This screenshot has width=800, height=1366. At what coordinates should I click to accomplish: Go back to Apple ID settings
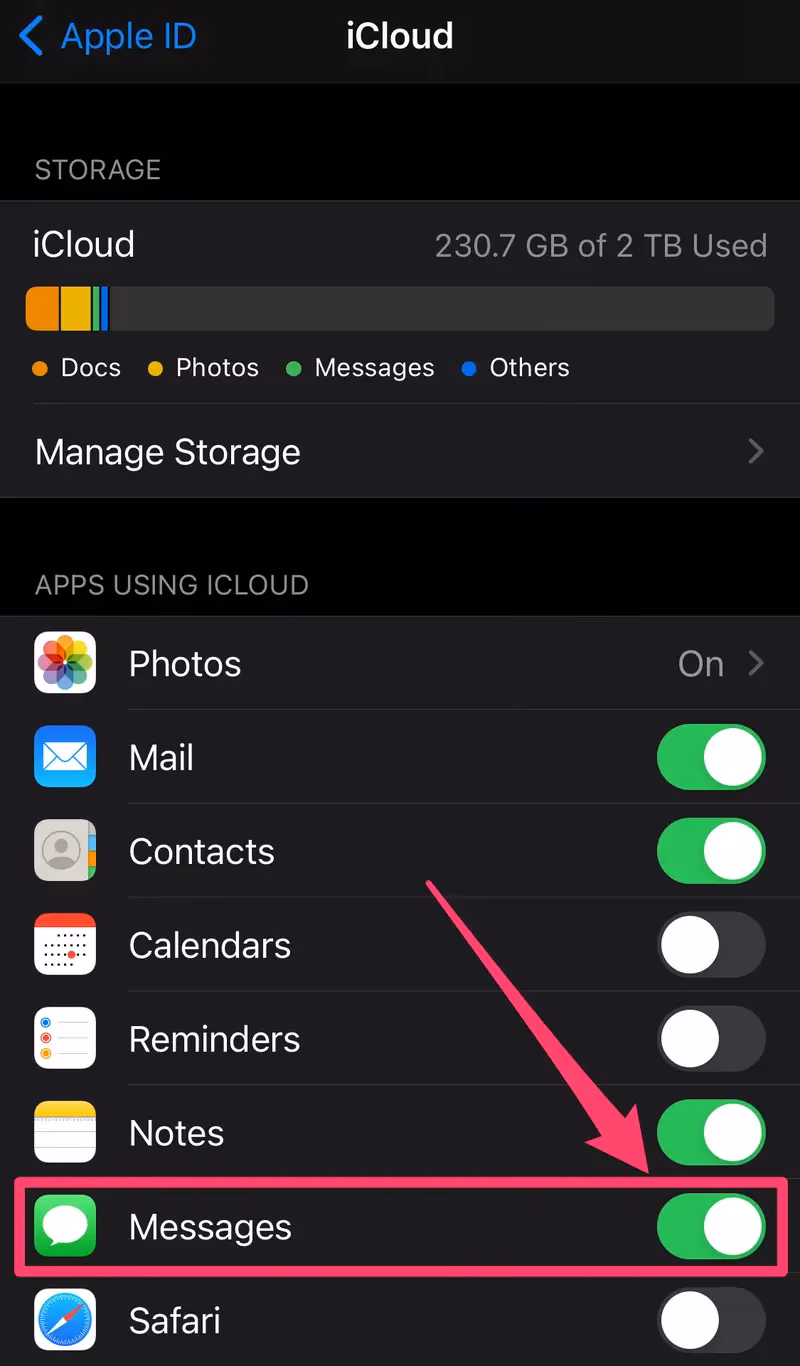click(x=108, y=37)
